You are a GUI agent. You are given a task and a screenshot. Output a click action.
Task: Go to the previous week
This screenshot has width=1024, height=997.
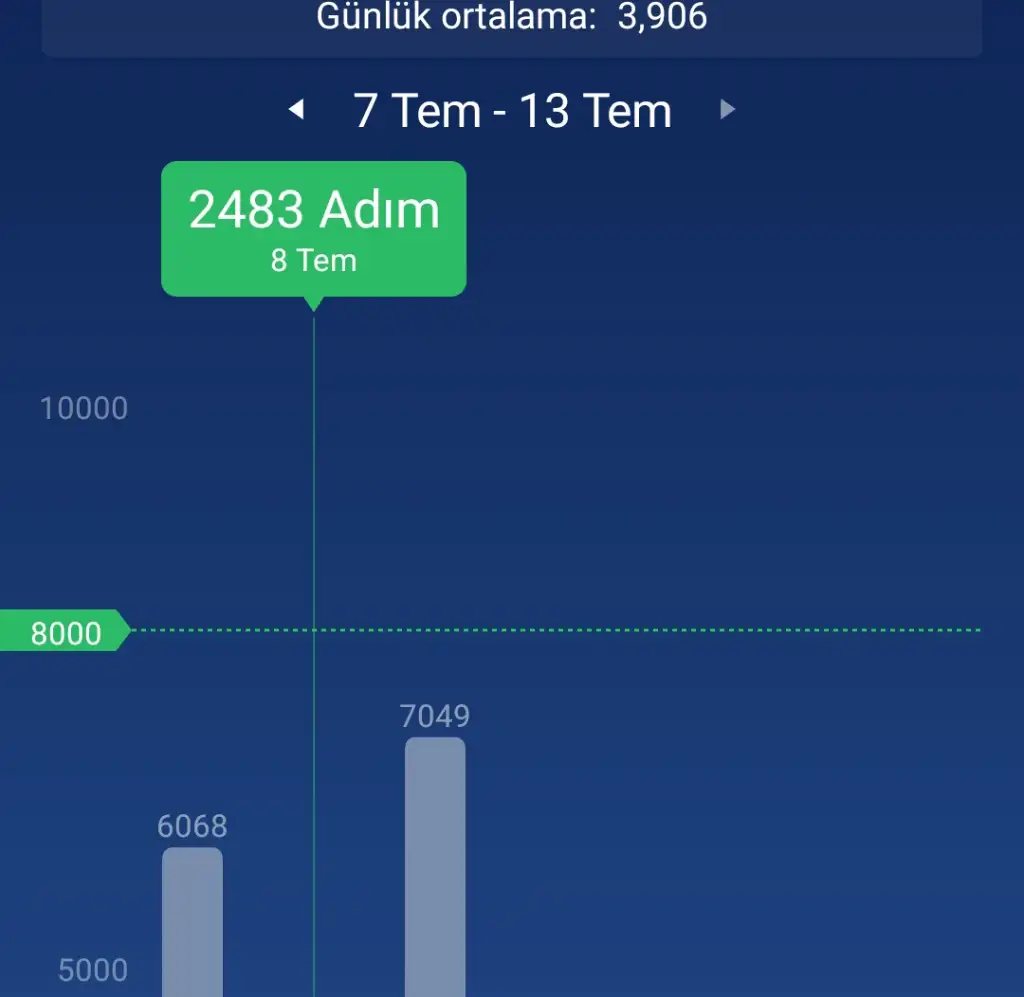pyautogui.click(x=296, y=110)
